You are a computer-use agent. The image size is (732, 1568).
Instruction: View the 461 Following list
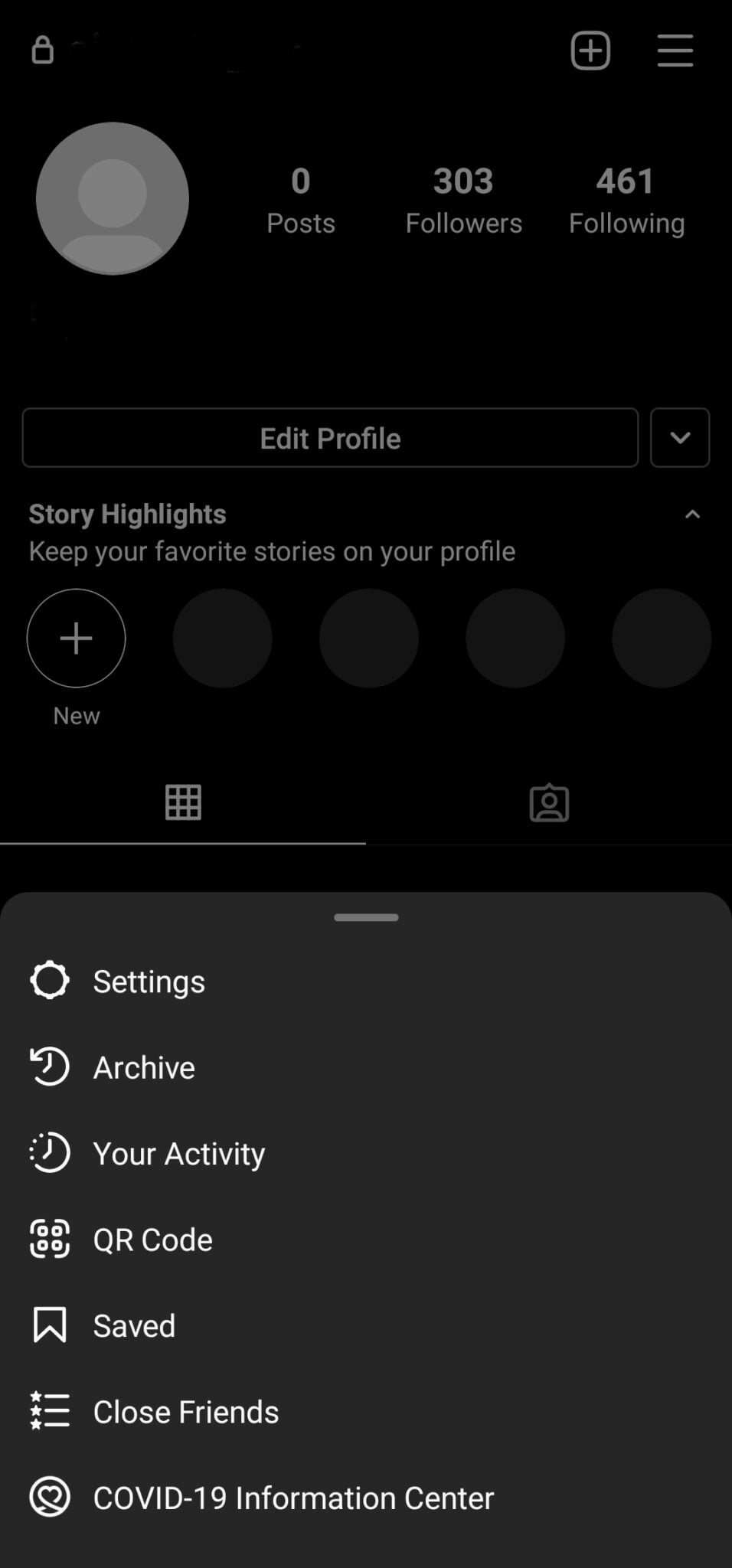(626, 201)
